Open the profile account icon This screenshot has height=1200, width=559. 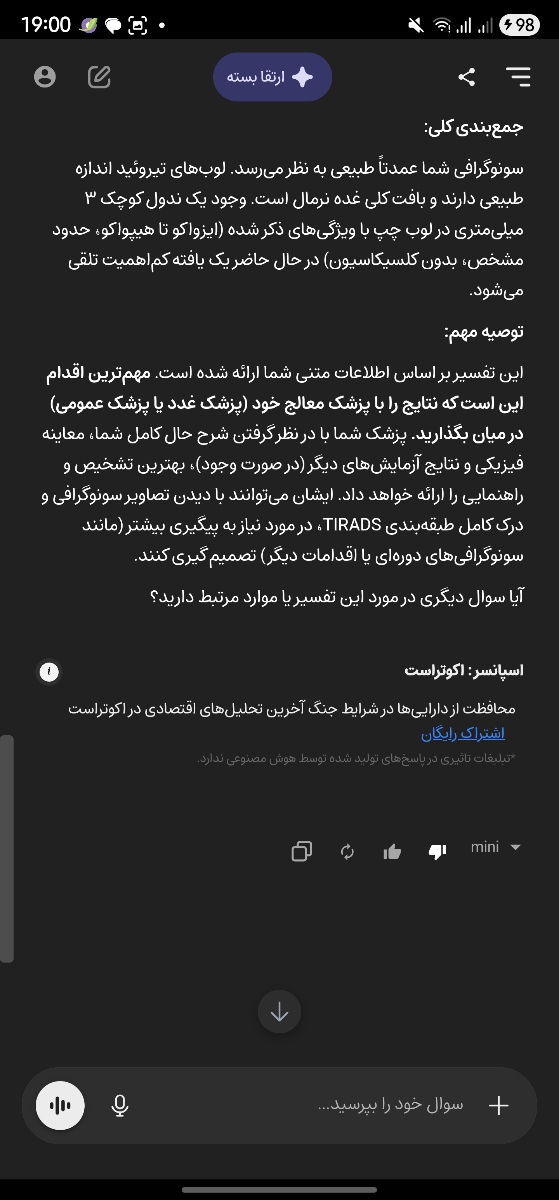[44, 77]
